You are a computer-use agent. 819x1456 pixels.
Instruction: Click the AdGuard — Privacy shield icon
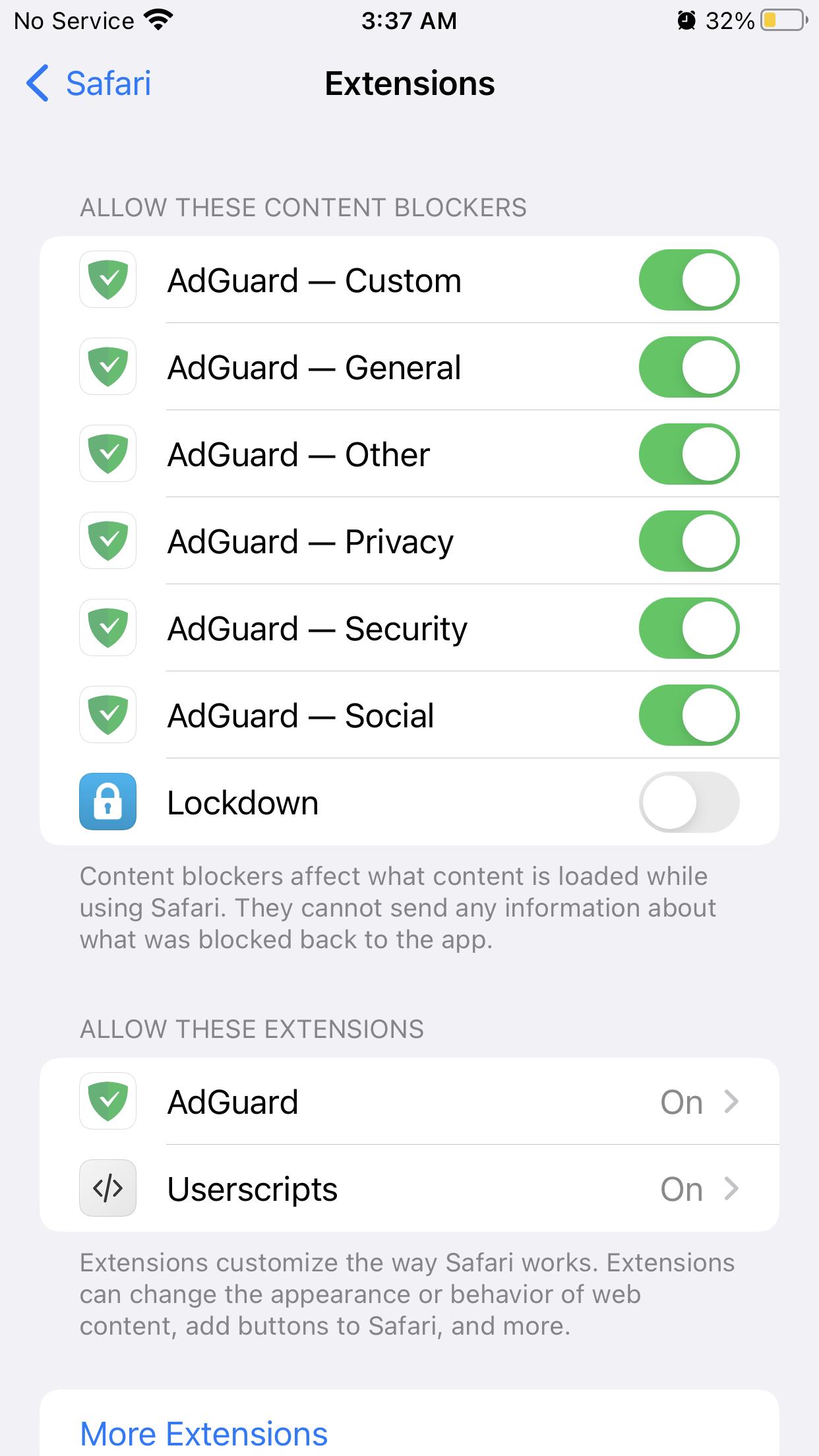tap(107, 541)
